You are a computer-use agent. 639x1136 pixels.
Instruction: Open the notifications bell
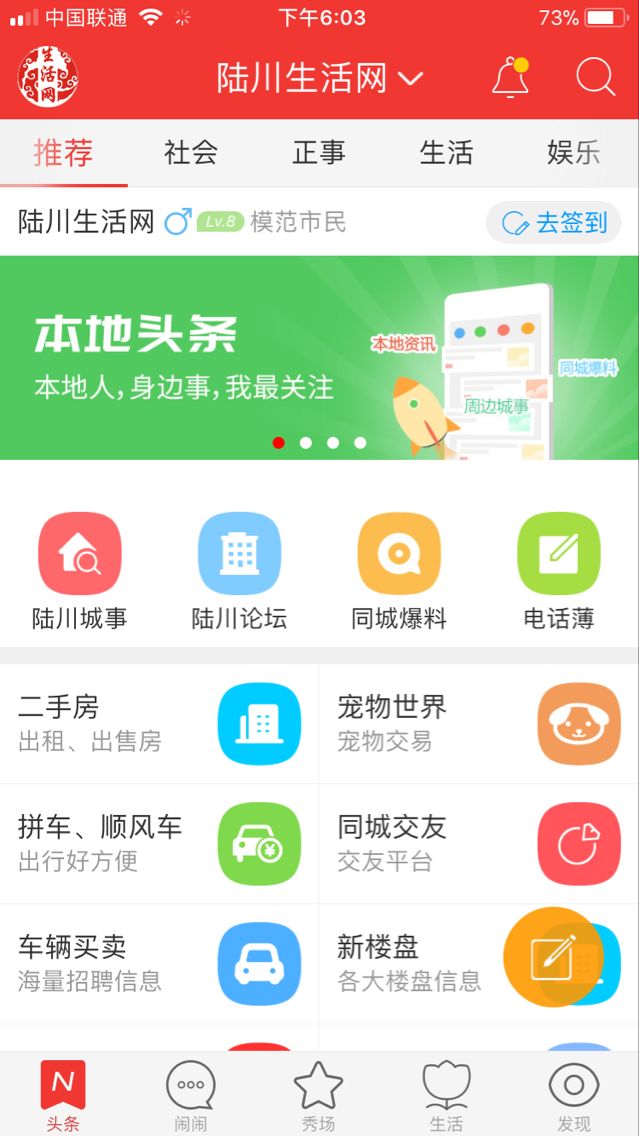(511, 77)
